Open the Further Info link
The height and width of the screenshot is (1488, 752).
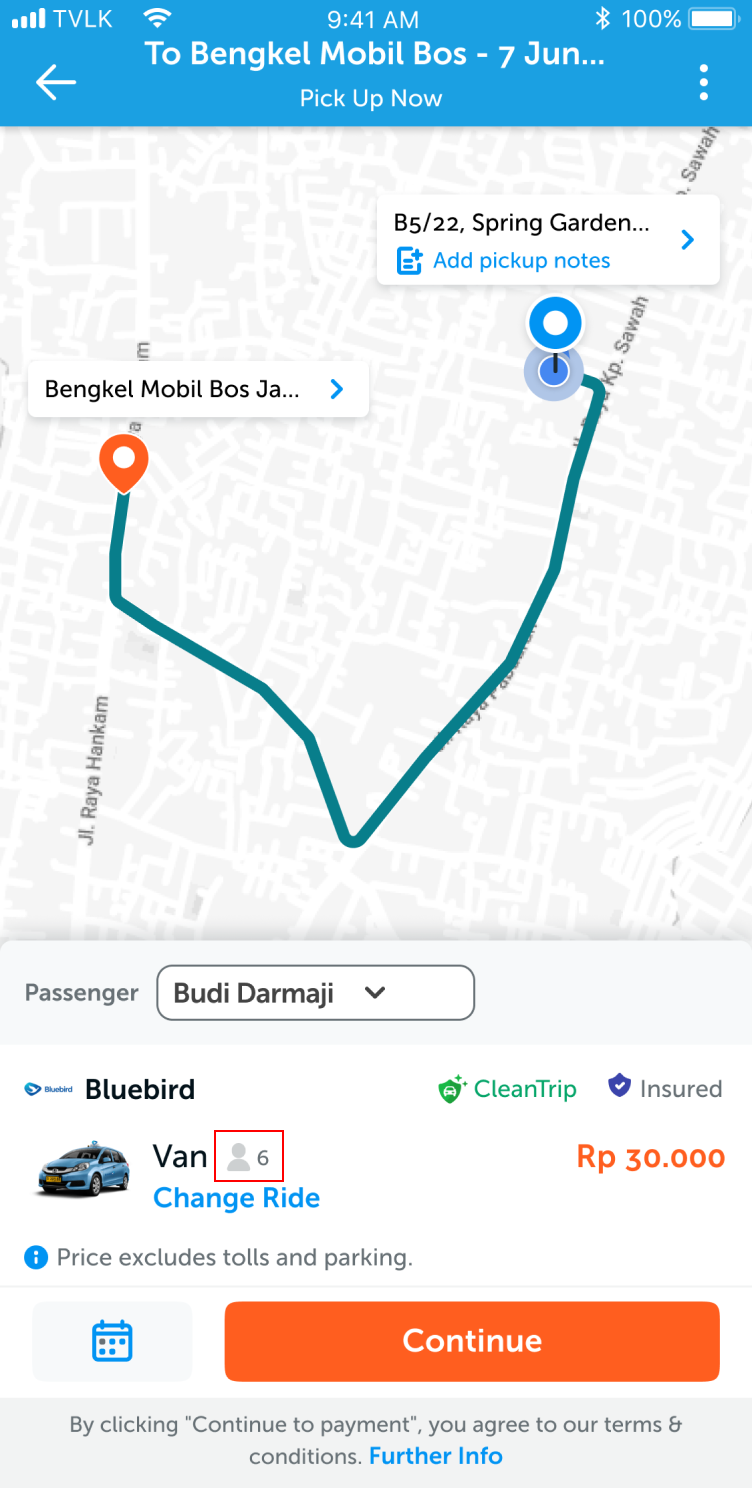coord(436,1456)
